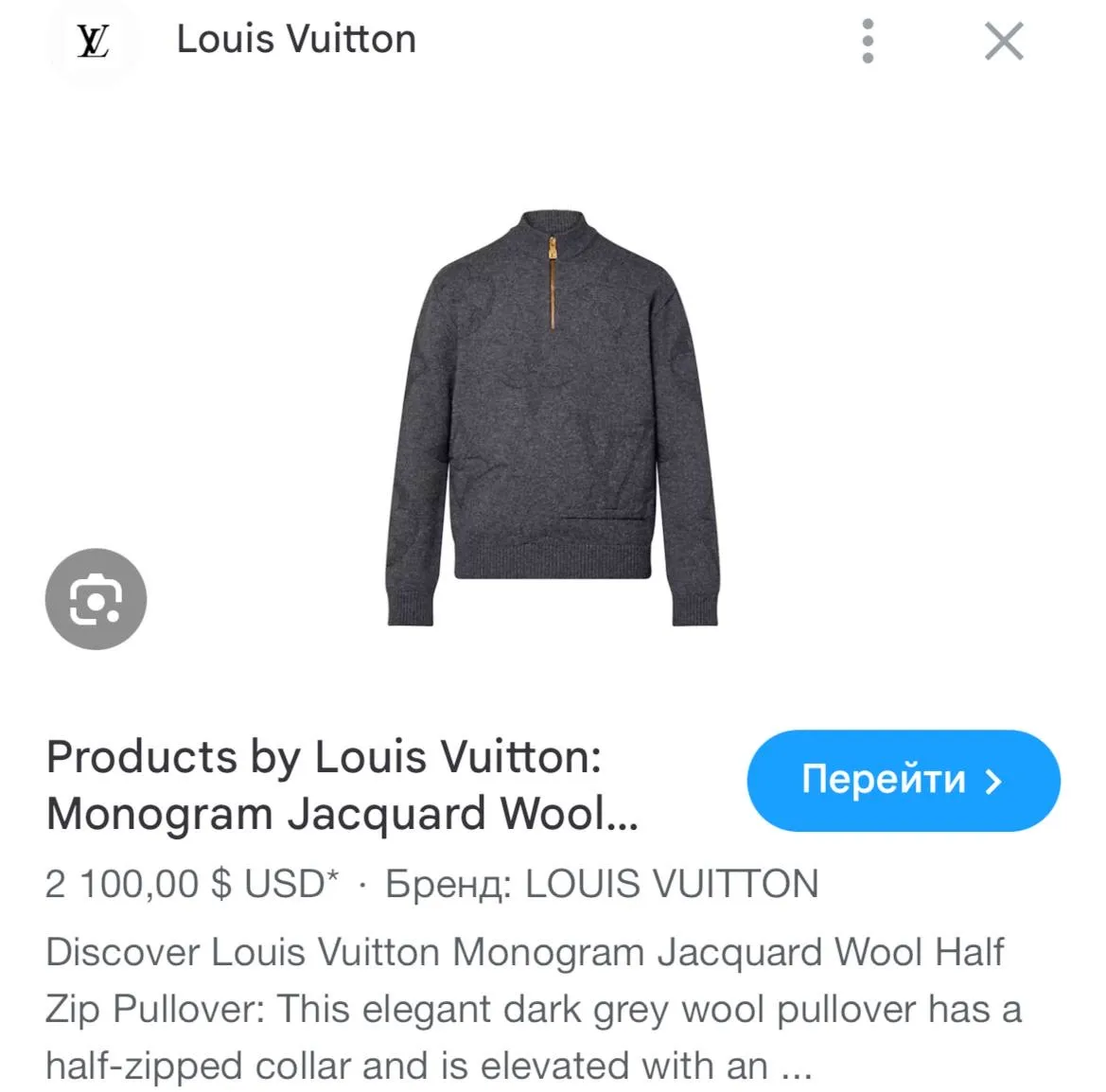
Task: Tap the Перейти button to visit site
Action: tap(903, 780)
